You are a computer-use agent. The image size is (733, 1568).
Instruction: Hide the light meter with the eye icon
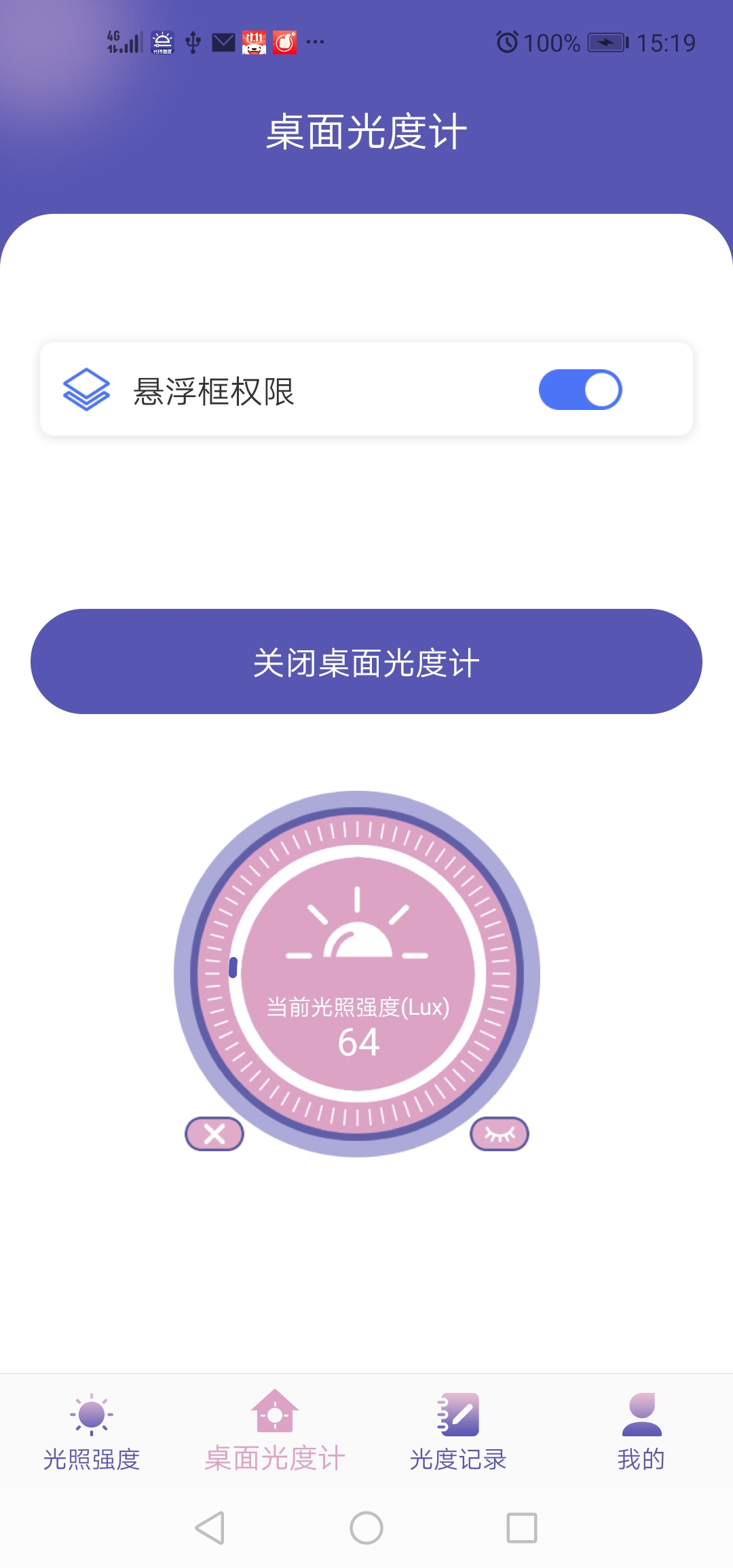500,1134
